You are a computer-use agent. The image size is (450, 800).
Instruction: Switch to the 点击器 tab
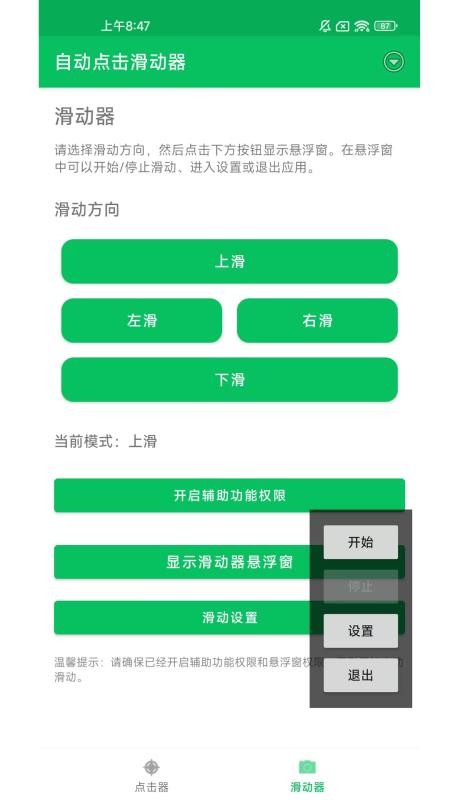[152, 775]
